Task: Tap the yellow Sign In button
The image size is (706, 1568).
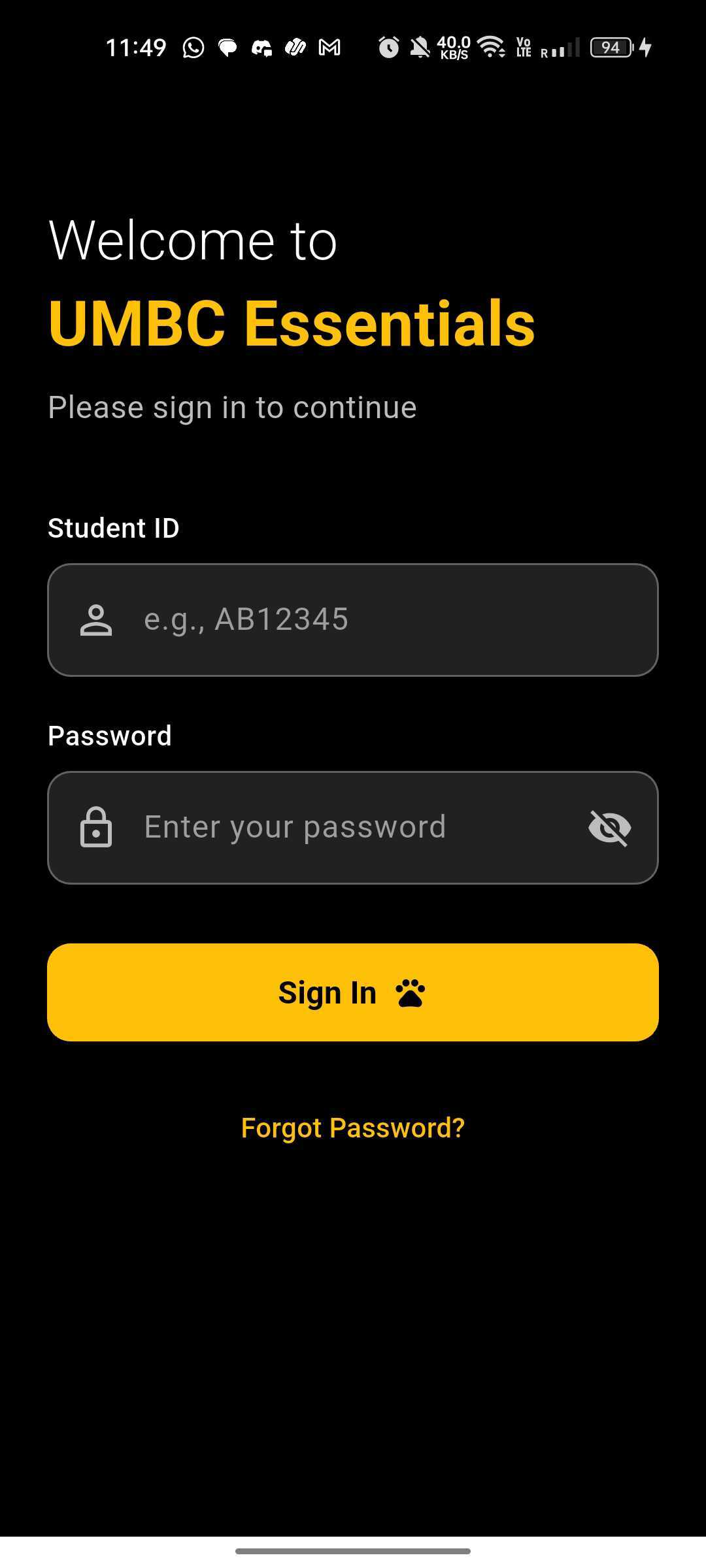Action: coord(353,992)
